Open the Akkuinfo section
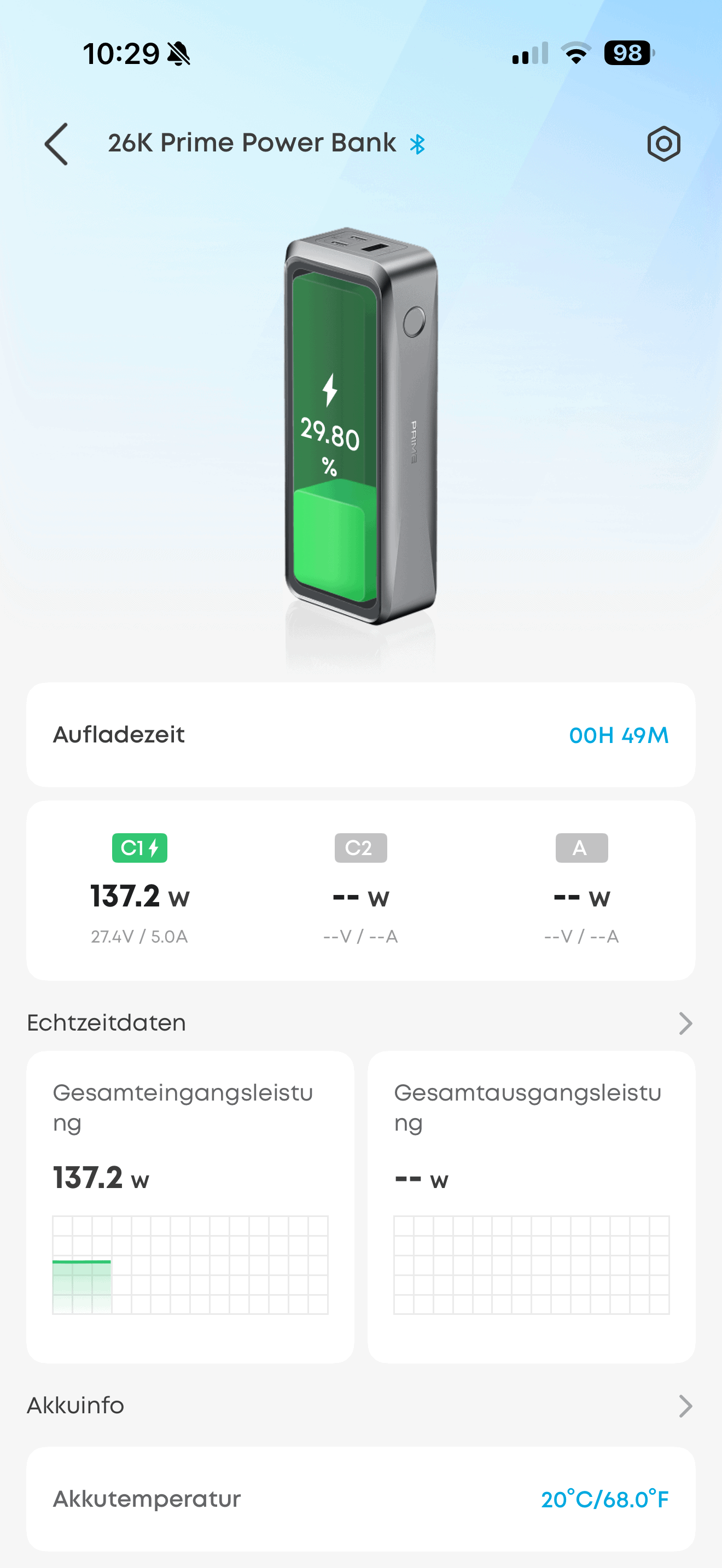722x1568 pixels. [685, 1406]
